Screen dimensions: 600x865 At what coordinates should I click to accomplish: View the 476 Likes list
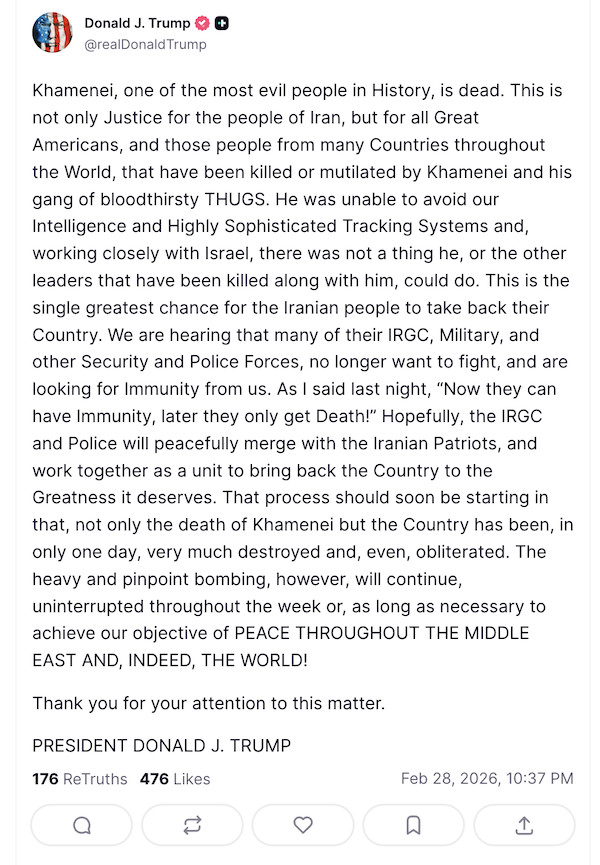tap(175, 778)
